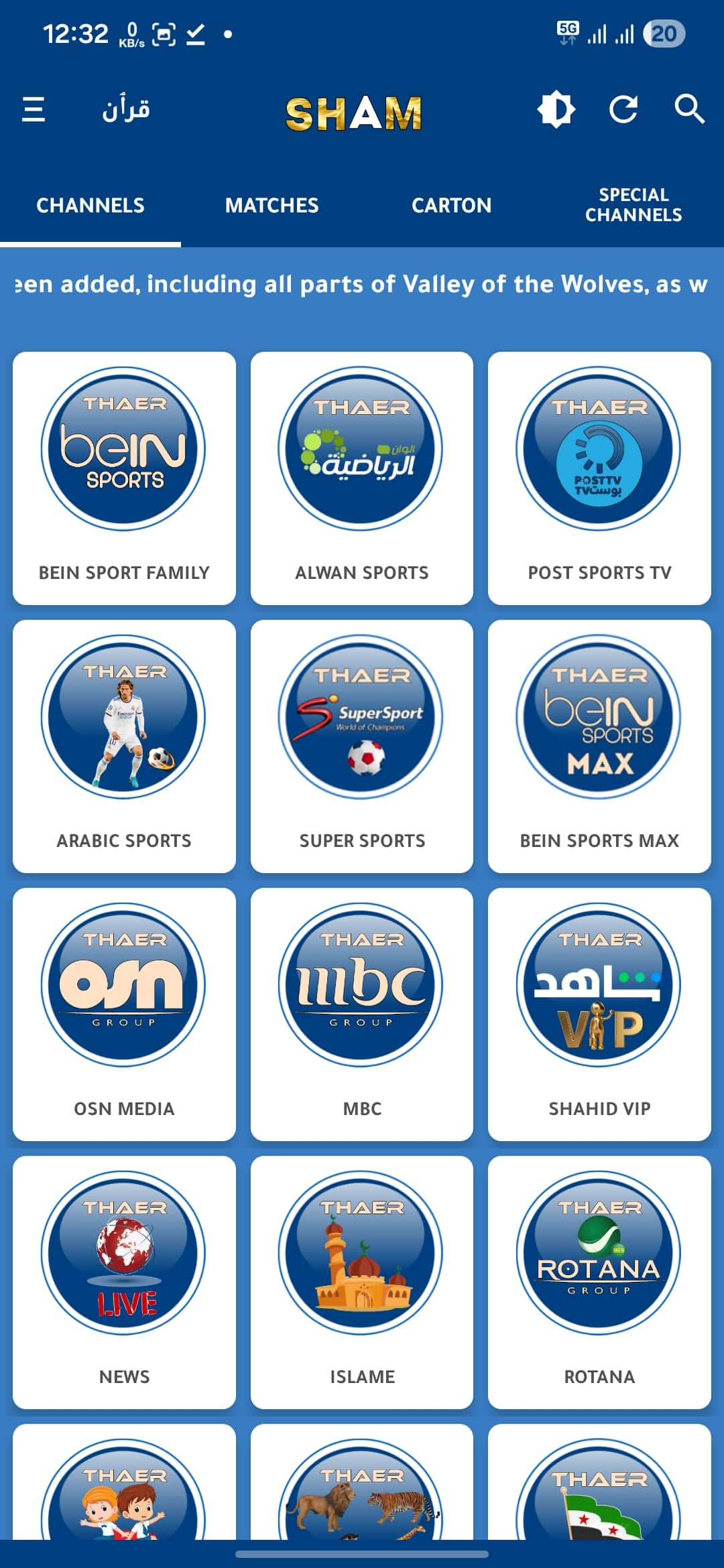
Task: Select the MBC group icon
Action: click(361, 985)
